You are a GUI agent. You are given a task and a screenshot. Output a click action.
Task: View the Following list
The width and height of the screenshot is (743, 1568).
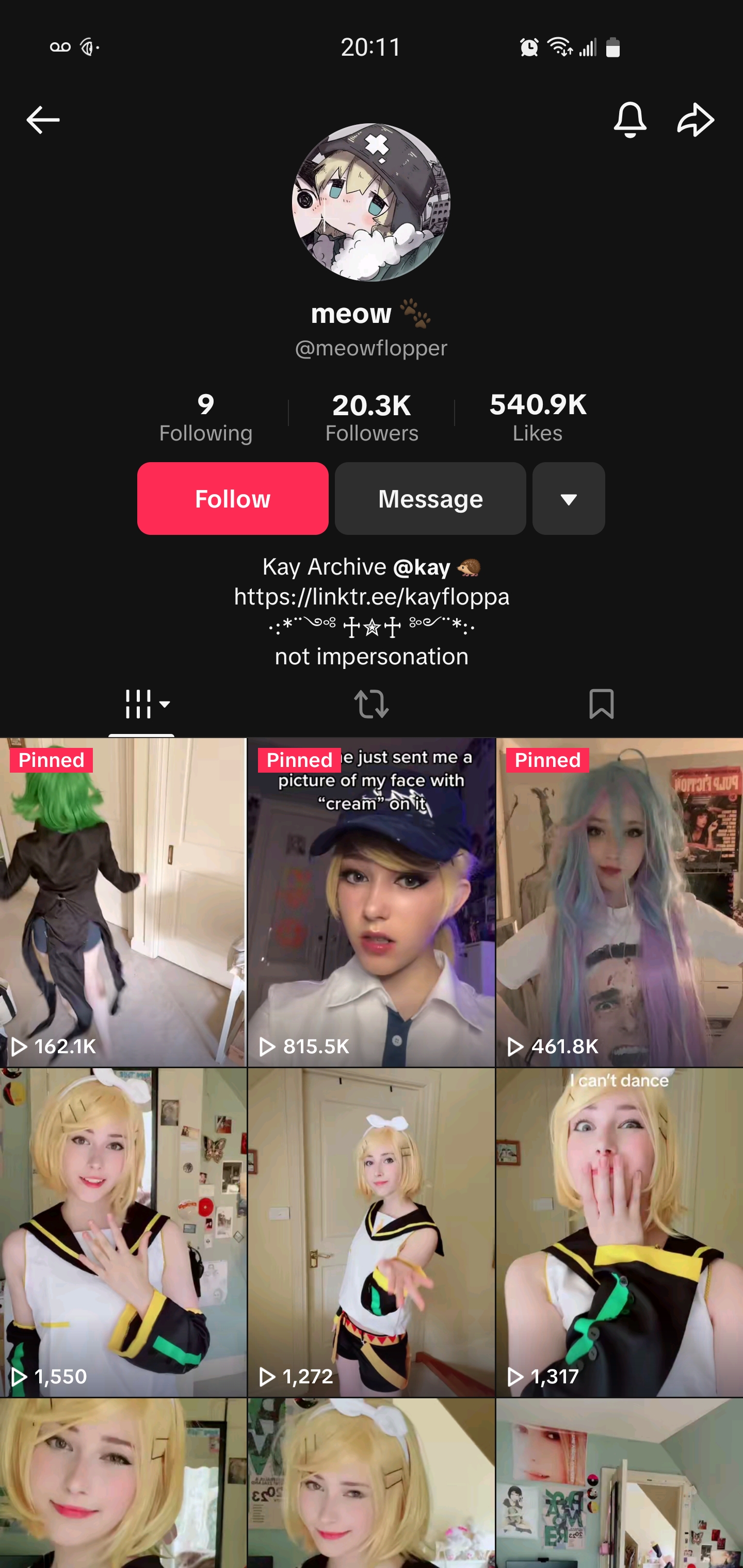coord(205,418)
